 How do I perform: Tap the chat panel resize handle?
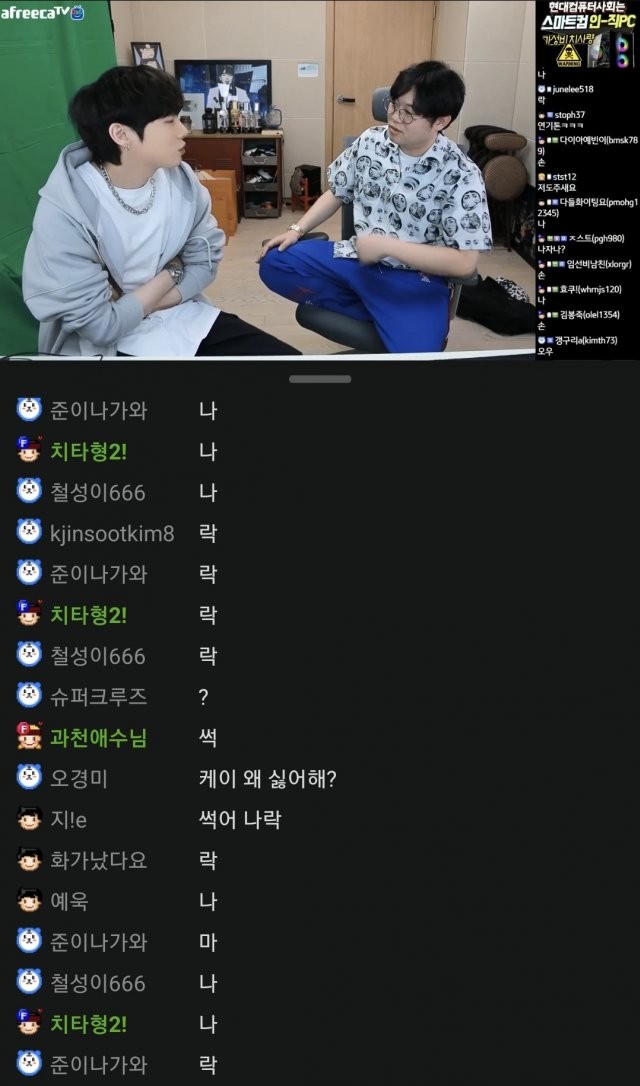pos(320,379)
